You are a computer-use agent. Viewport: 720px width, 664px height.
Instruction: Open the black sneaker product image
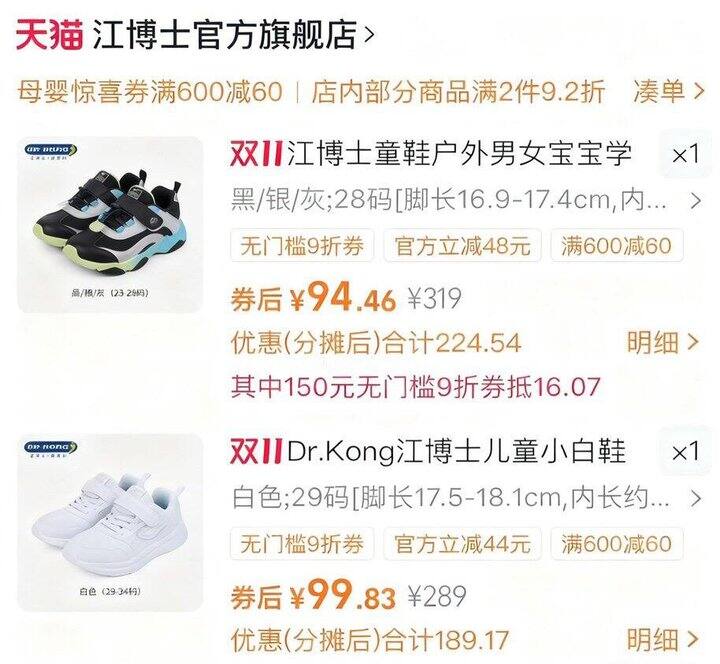tap(109, 224)
